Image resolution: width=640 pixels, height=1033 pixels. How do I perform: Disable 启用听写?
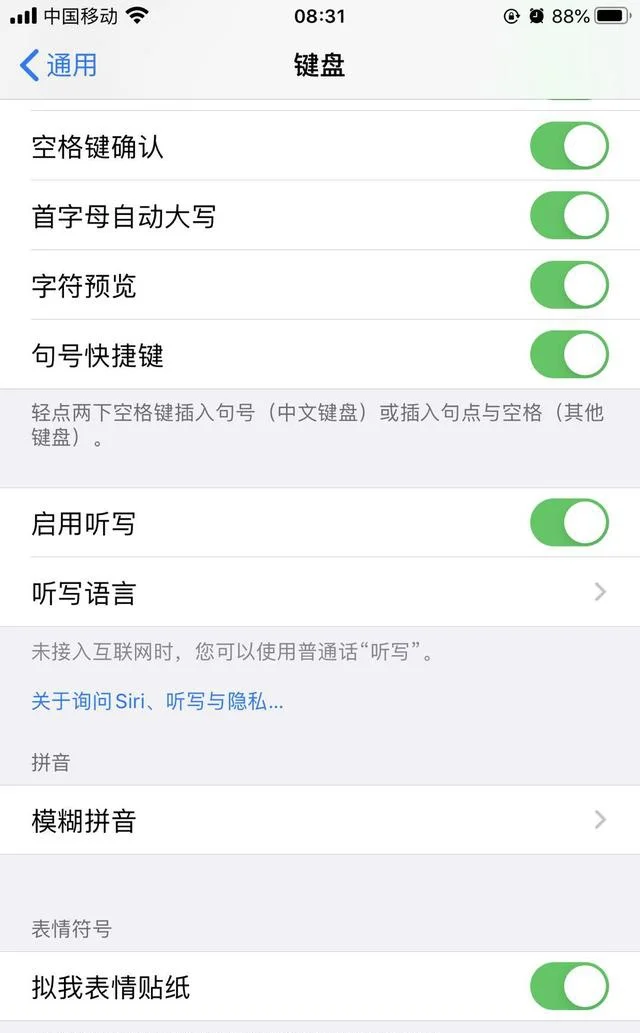(569, 522)
